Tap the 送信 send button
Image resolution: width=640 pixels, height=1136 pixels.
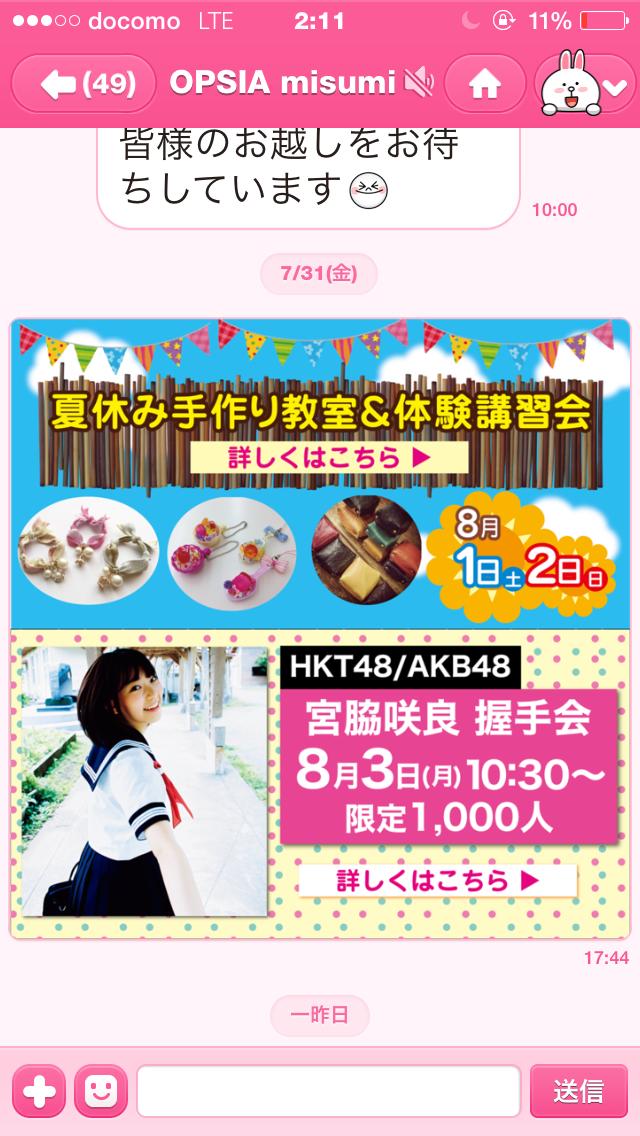[x=578, y=1091]
